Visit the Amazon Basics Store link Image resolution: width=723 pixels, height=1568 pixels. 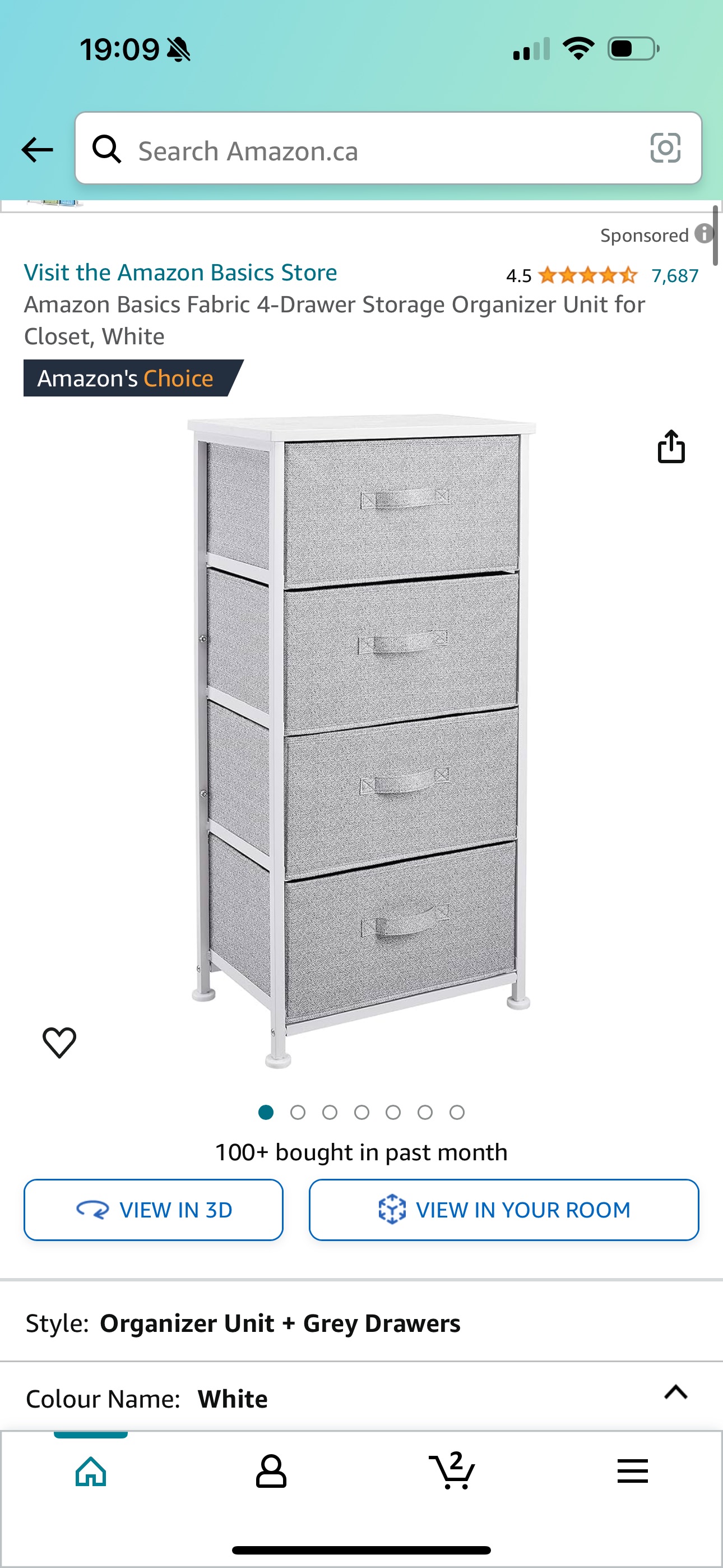[180, 272]
